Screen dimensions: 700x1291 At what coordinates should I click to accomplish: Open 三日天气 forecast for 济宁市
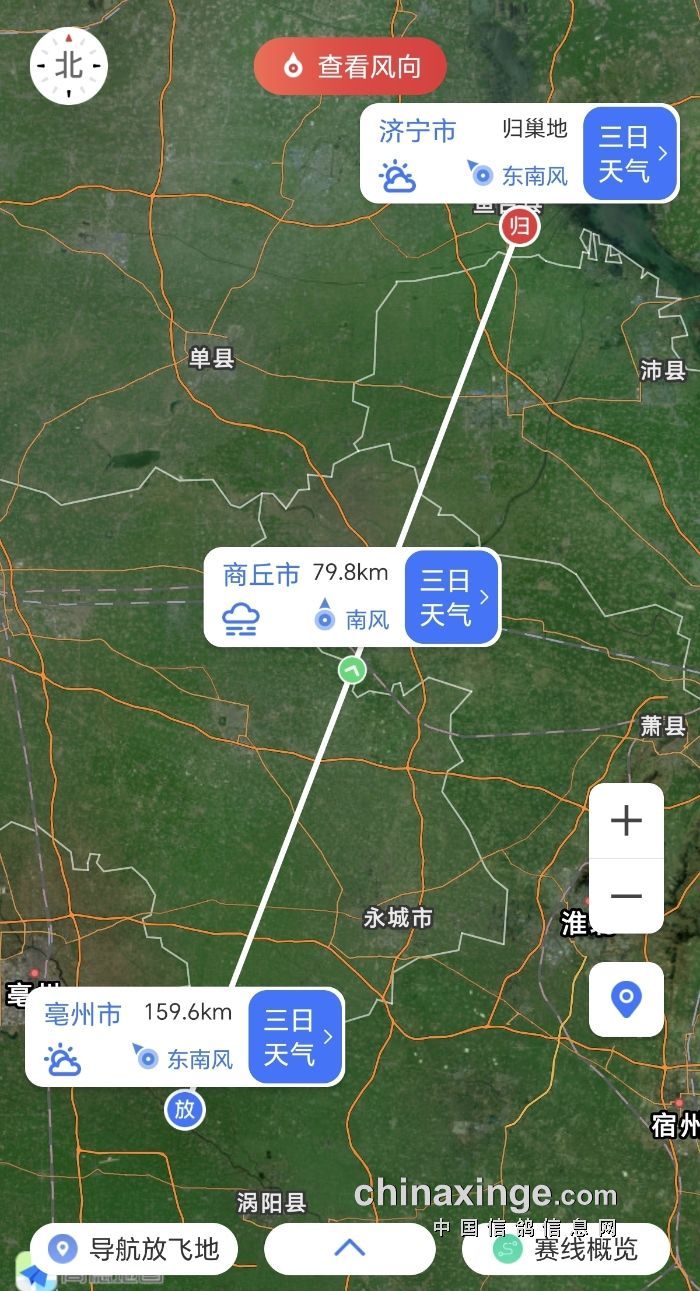(630, 153)
